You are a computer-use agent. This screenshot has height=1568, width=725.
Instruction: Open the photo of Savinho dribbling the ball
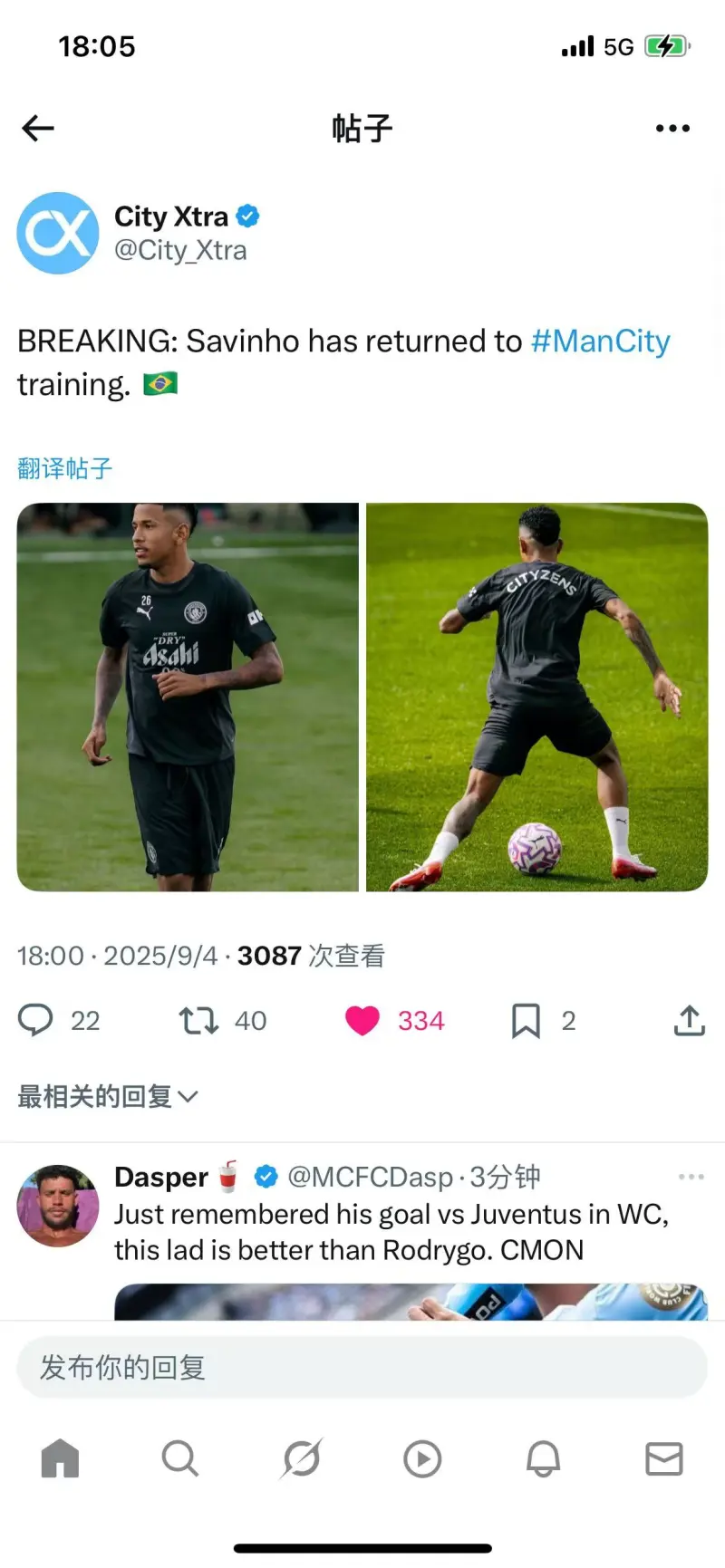coord(536,697)
